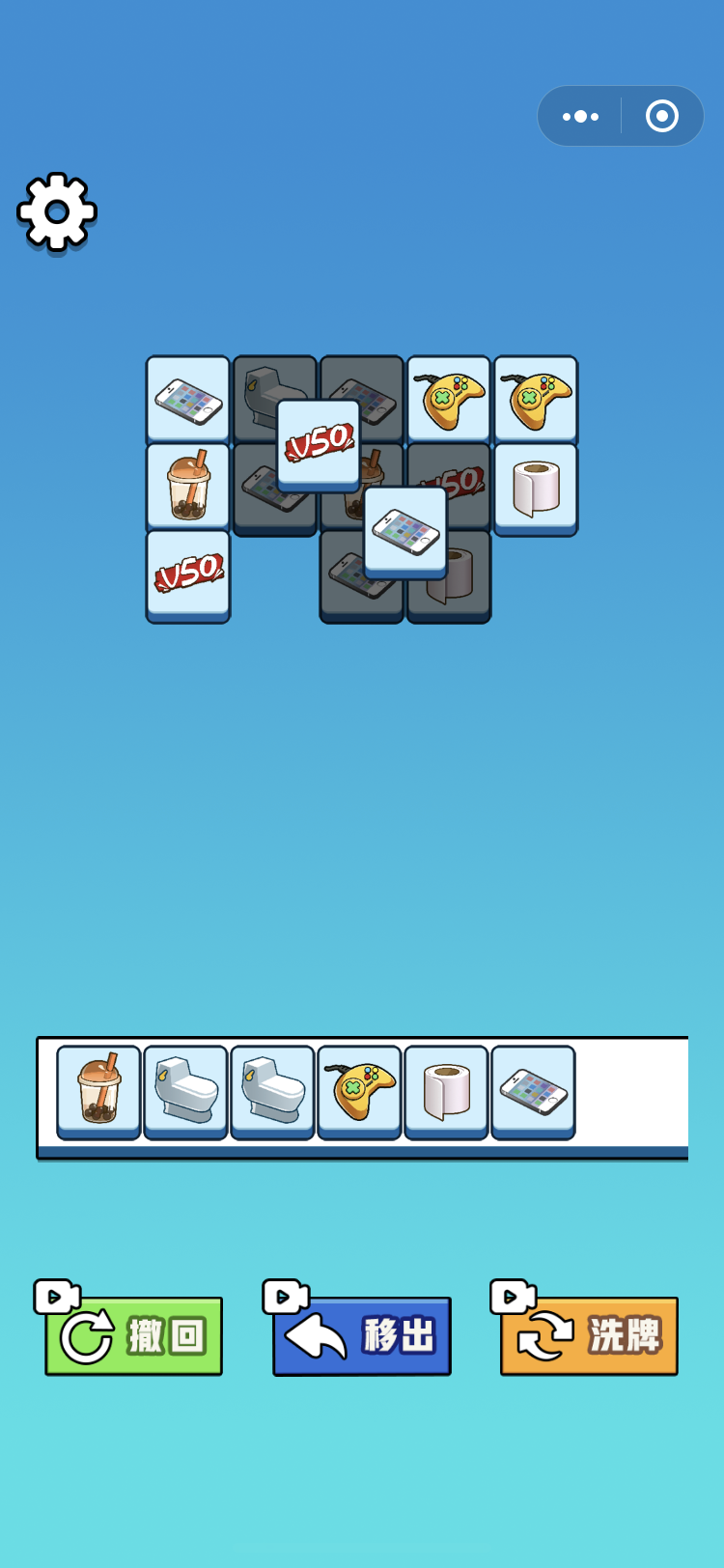Close the mini program via the circle icon
Screen dimensions: 724x1568
pyautogui.click(x=661, y=117)
